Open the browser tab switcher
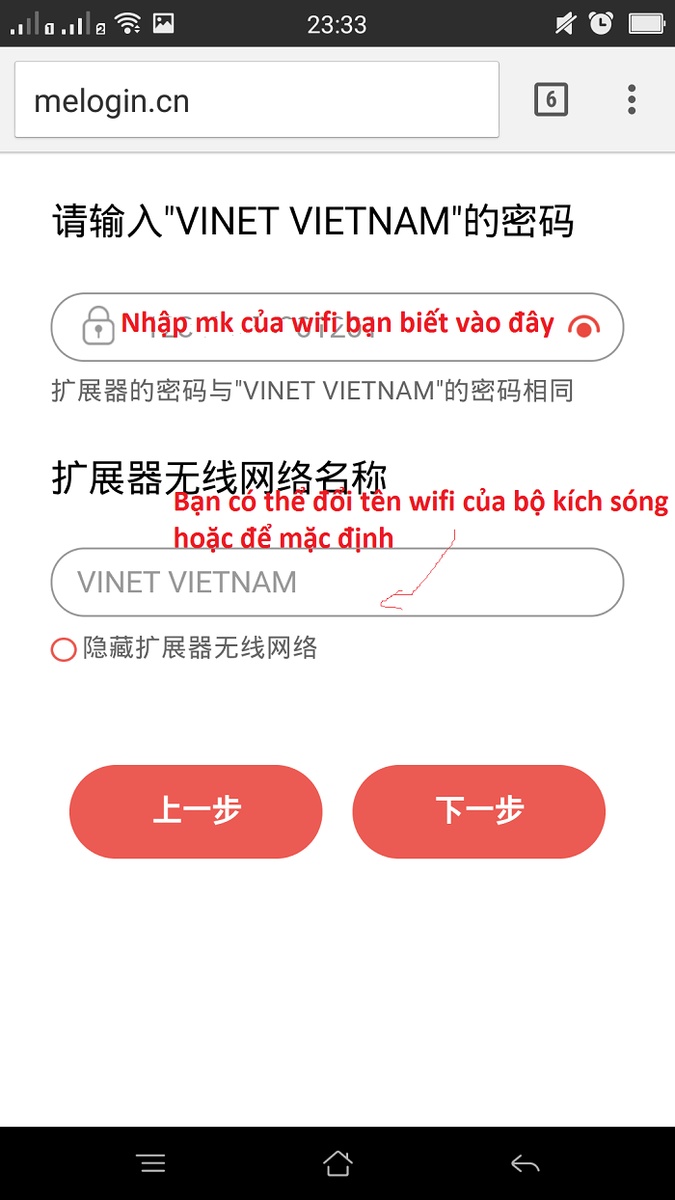The image size is (675, 1200). pyautogui.click(x=551, y=100)
